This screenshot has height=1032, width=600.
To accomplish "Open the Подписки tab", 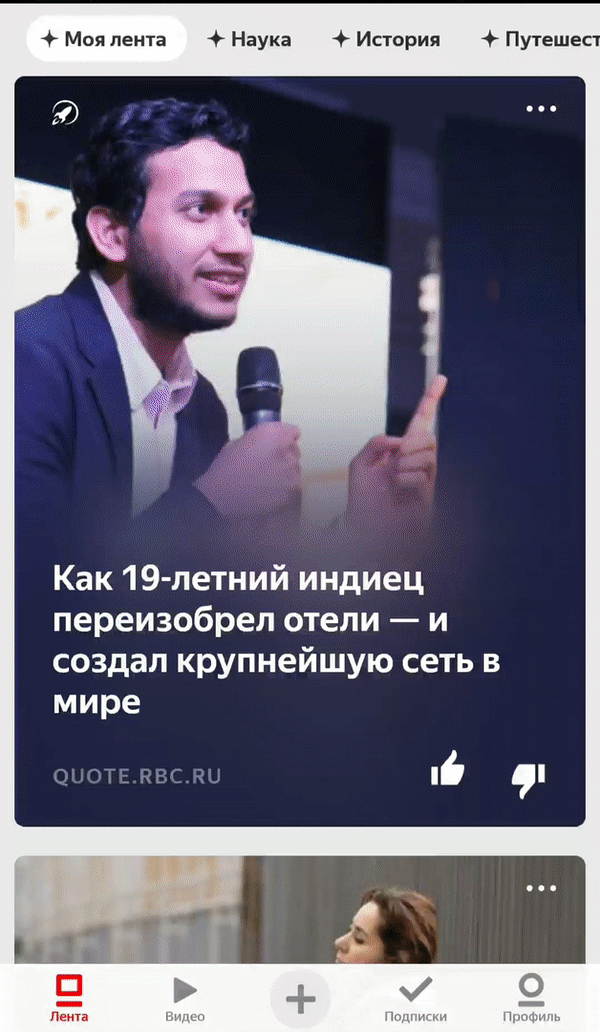I will coord(415,999).
